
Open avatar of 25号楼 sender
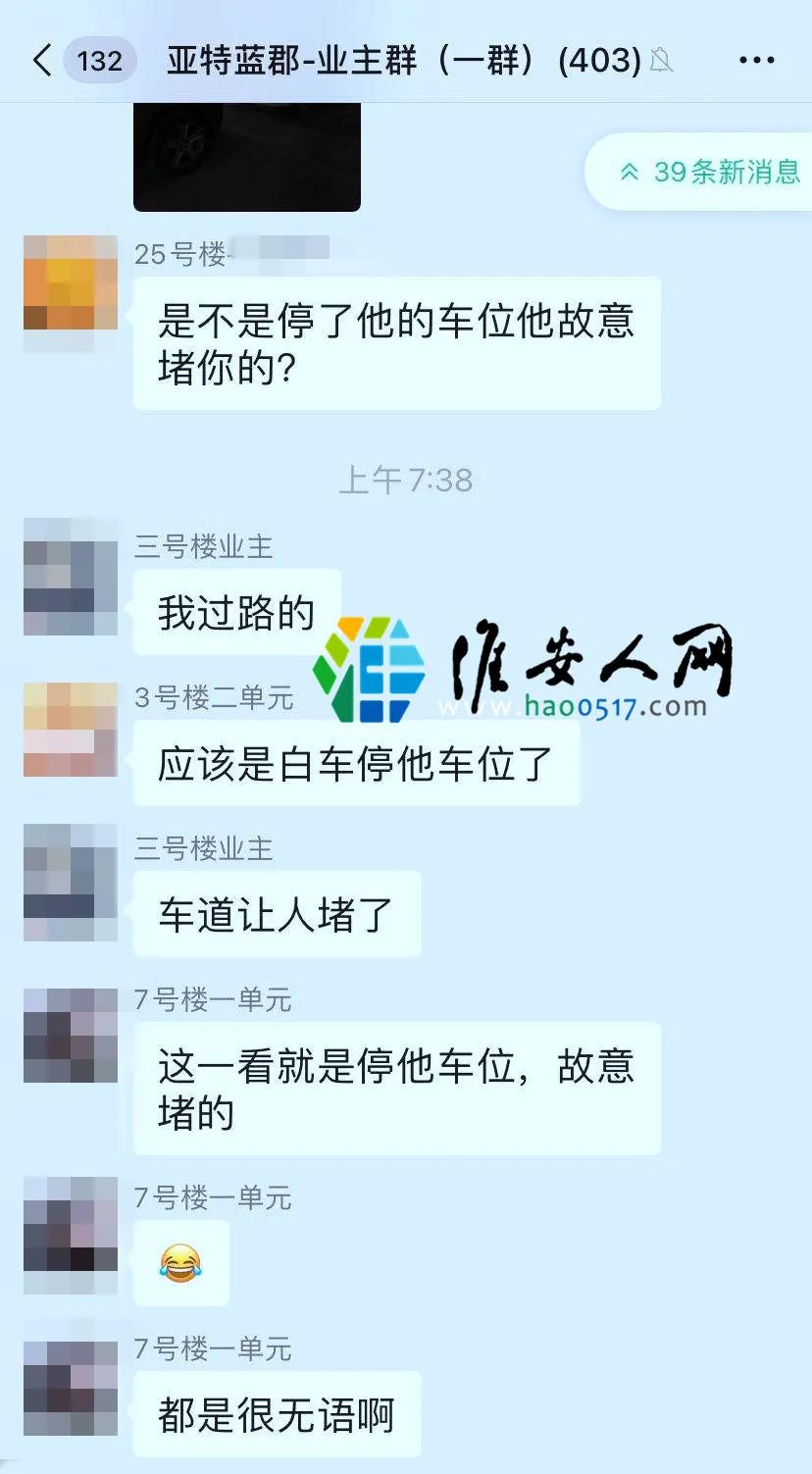click(x=71, y=282)
